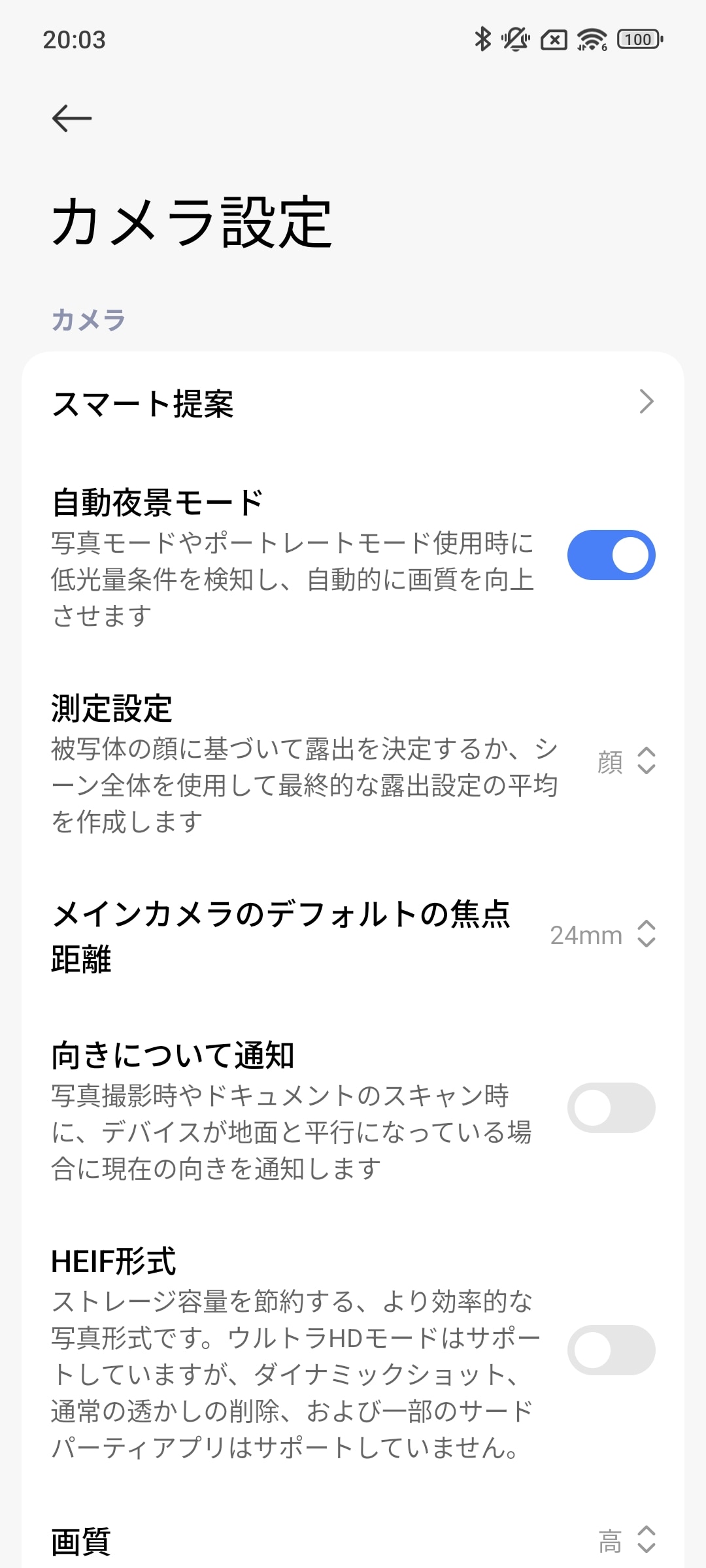
Task: Change default focal length from 24mm
Action: click(x=602, y=935)
